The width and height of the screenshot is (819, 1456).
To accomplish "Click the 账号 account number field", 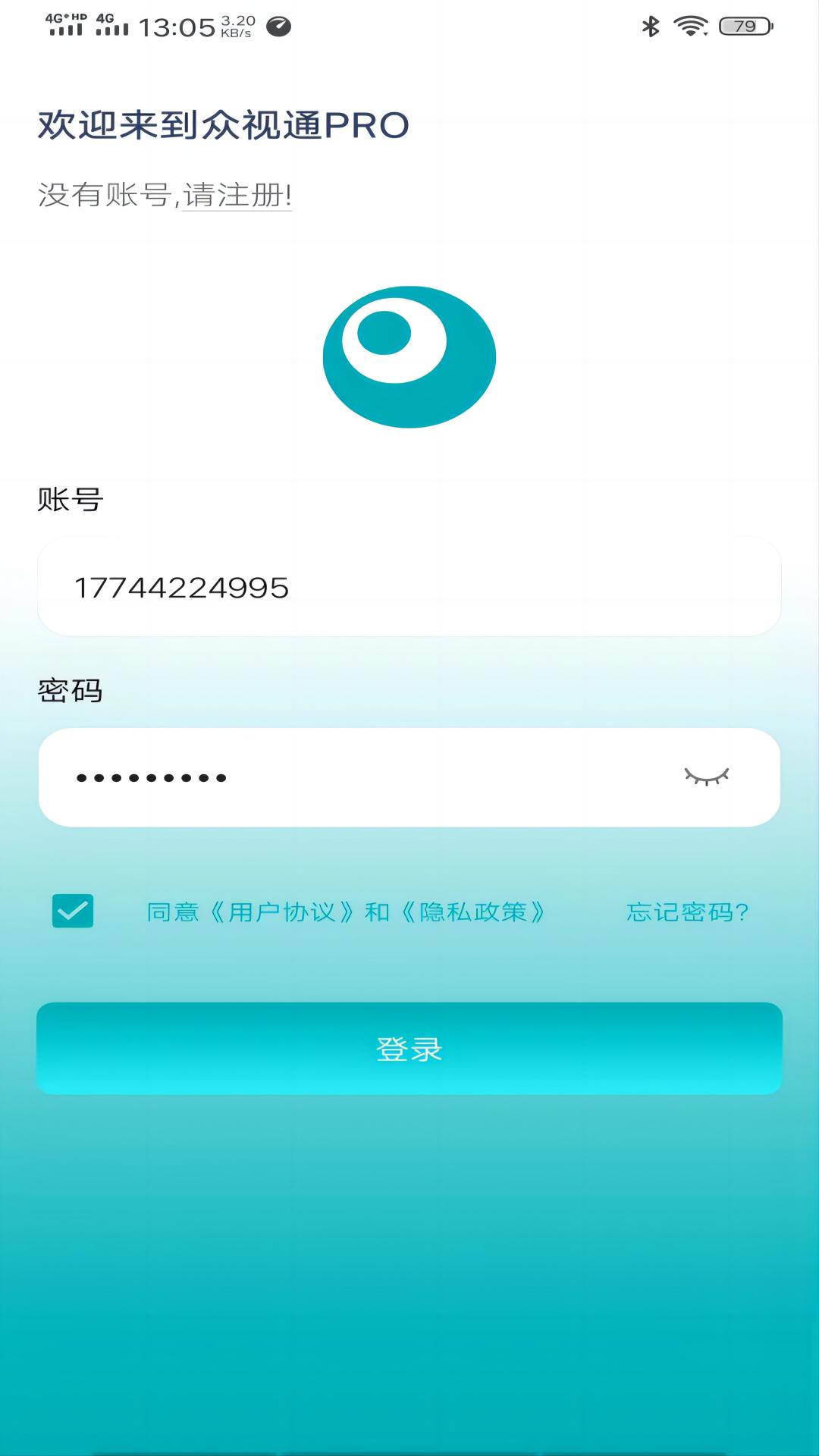I will pyautogui.click(x=409, y=585).
